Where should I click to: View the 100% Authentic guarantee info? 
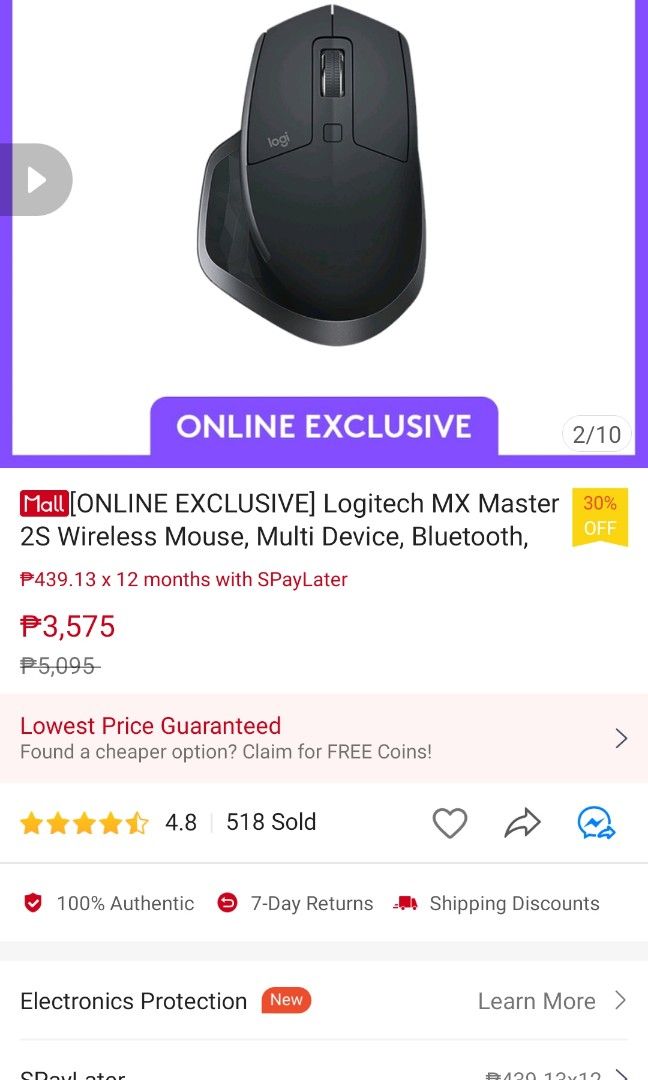point(108,903)
